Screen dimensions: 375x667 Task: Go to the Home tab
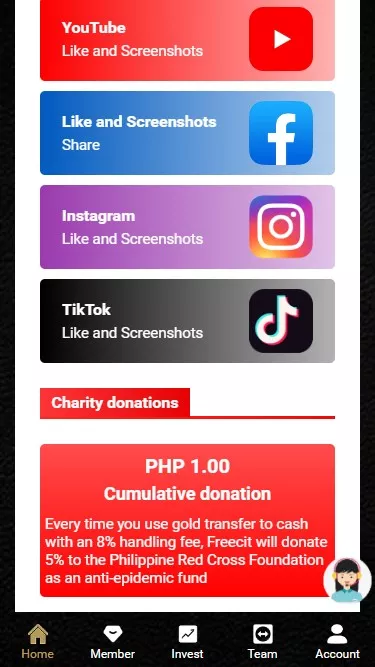(x=38, y=641)
